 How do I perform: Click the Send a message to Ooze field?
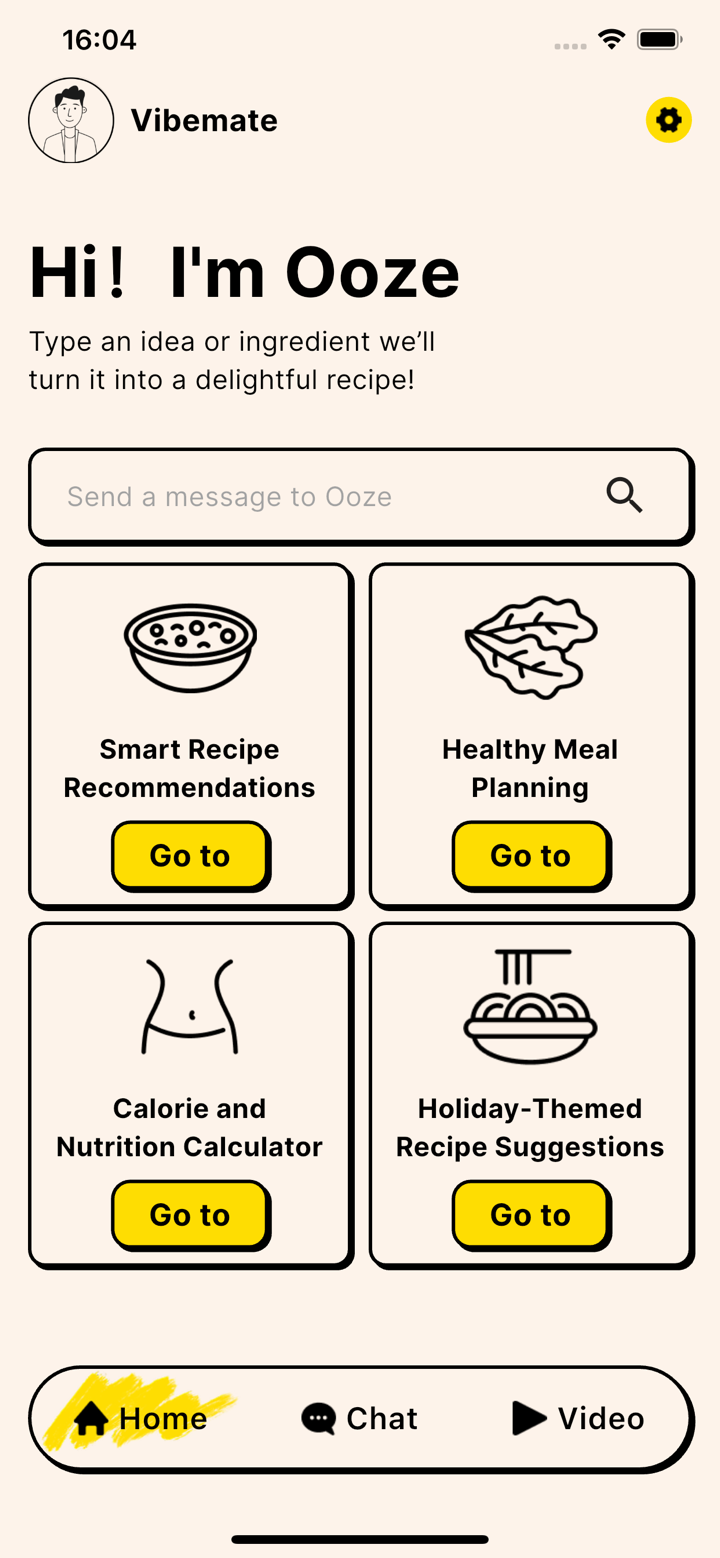[x=300, y=495]
